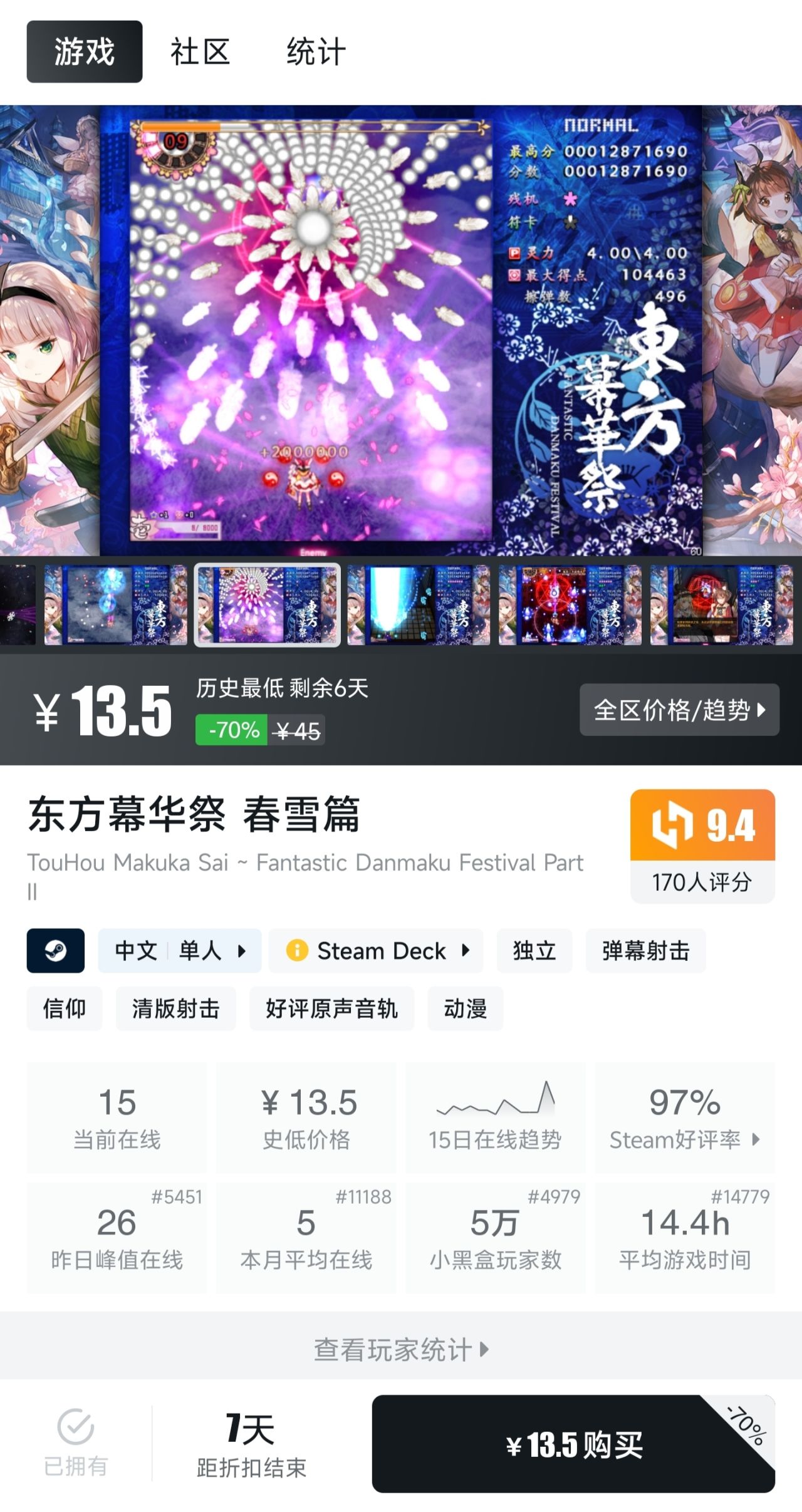
Task: Select the 独立 tag
Action: [534, 951]
